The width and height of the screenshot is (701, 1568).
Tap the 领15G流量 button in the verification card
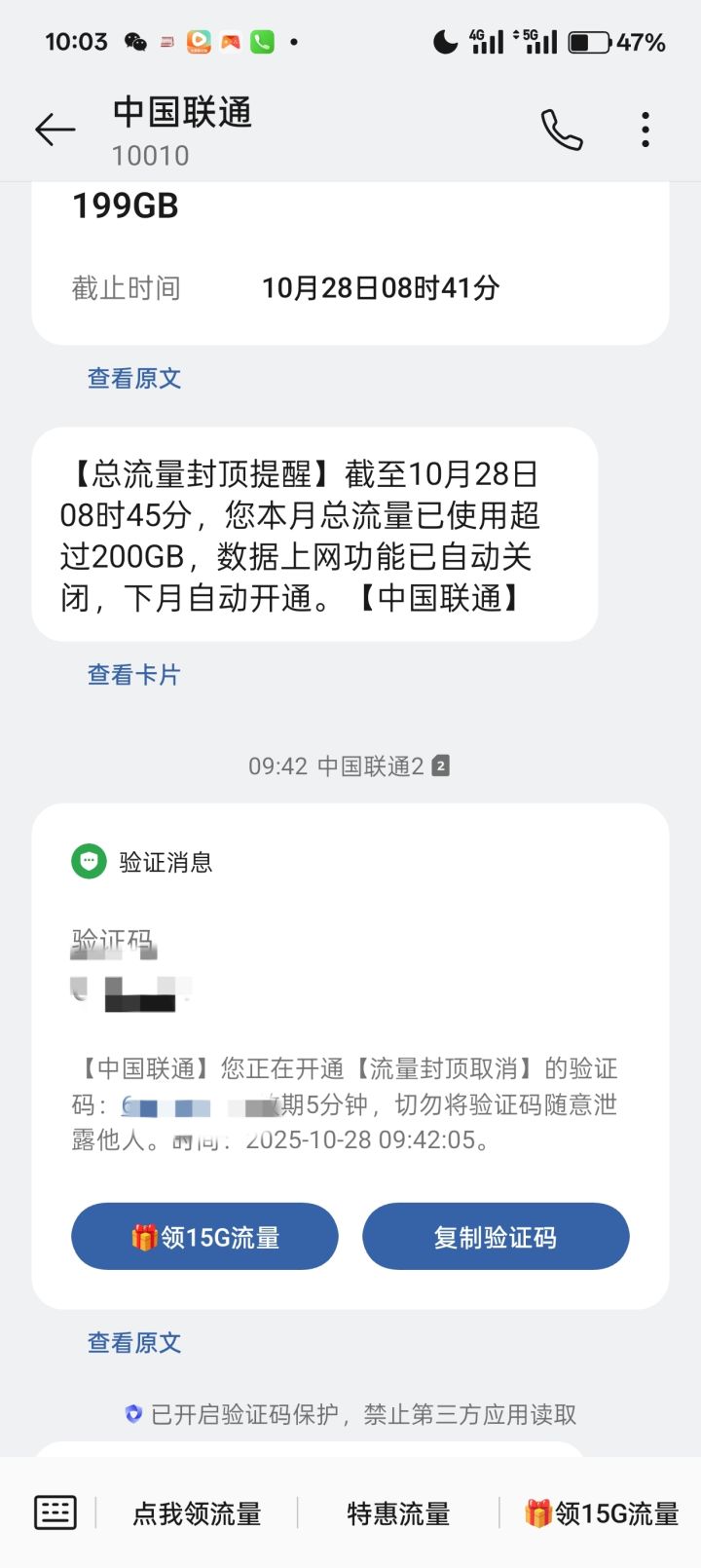click(x=204, y=1236)
